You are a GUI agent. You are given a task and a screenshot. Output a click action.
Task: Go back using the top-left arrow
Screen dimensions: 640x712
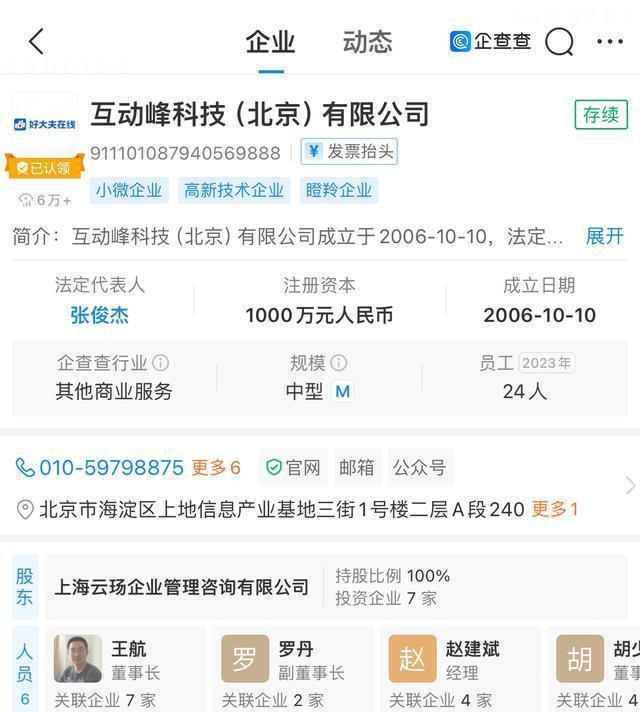[x=37, y=41]
